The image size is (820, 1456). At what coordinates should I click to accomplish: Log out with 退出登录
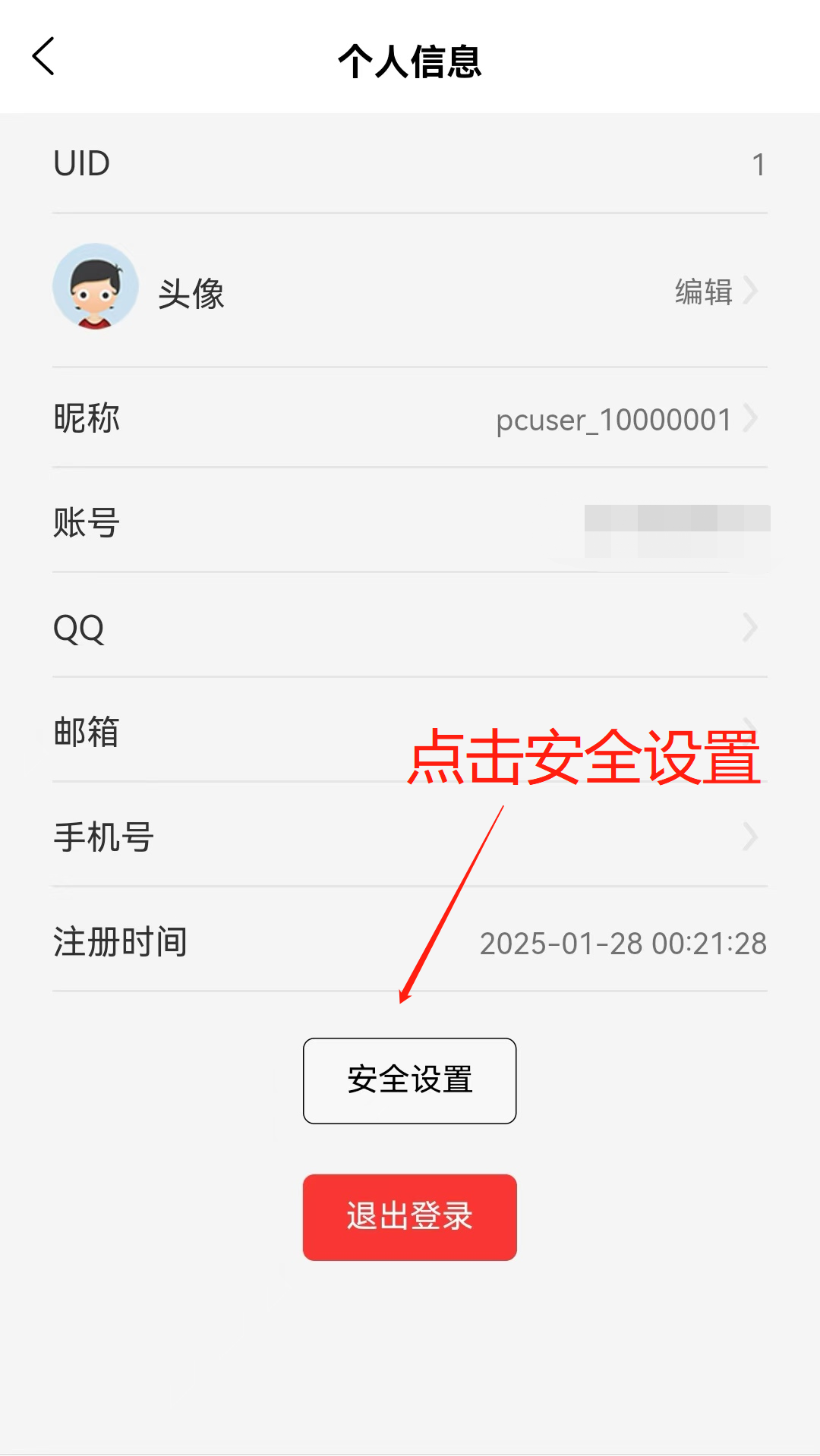[410, 1217]
